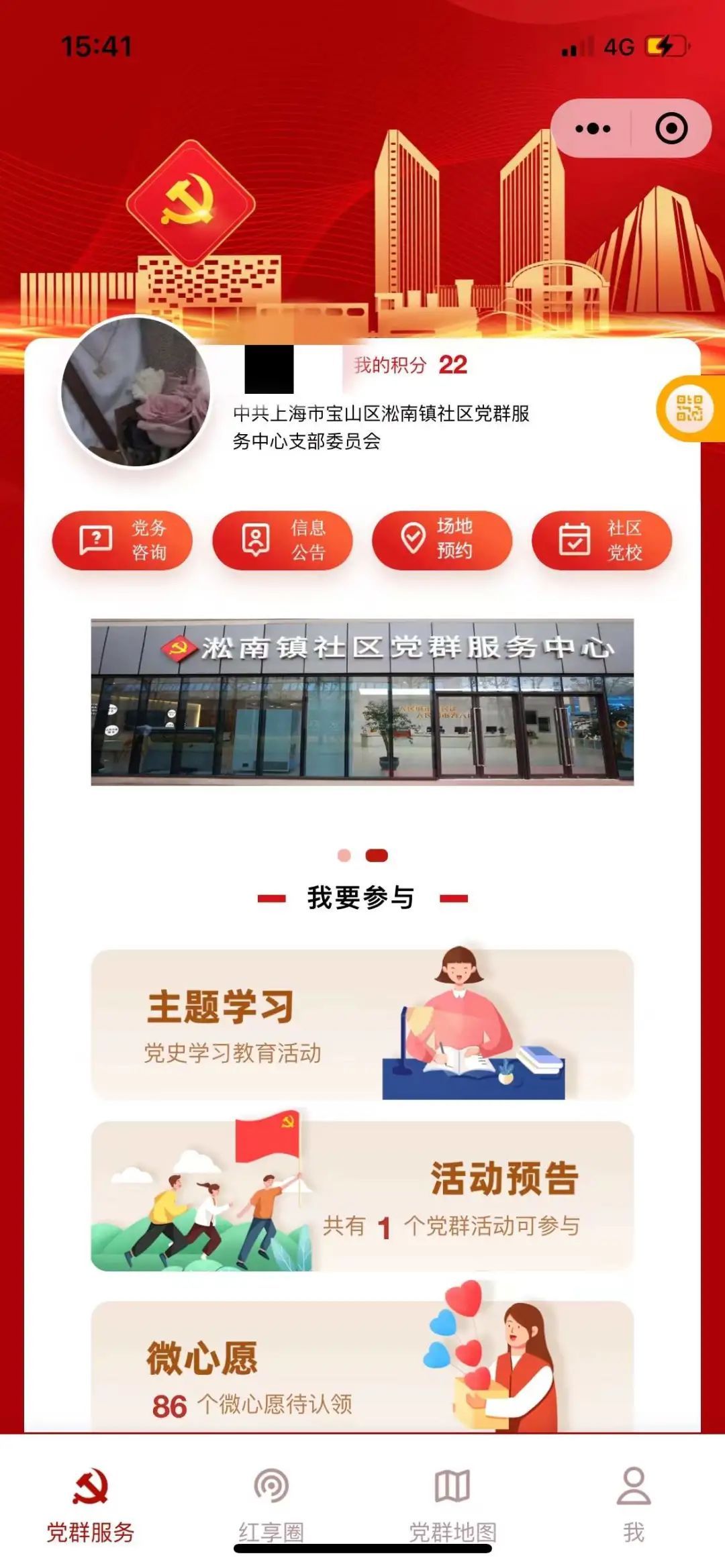
Task: View 我的积分 points
Action: tap(410, 365)
